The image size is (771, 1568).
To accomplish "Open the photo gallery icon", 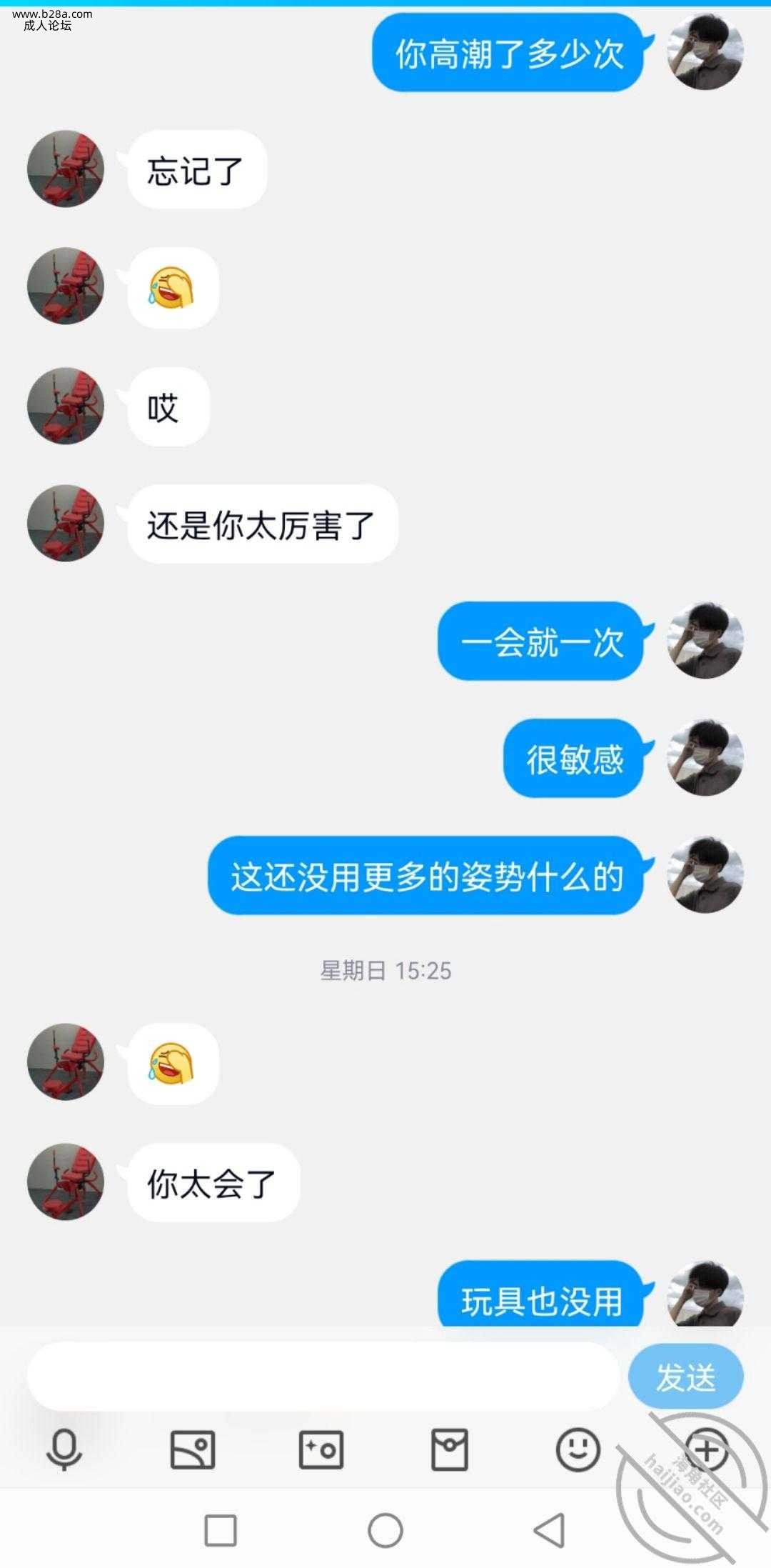I will (x=193, y=1449).
